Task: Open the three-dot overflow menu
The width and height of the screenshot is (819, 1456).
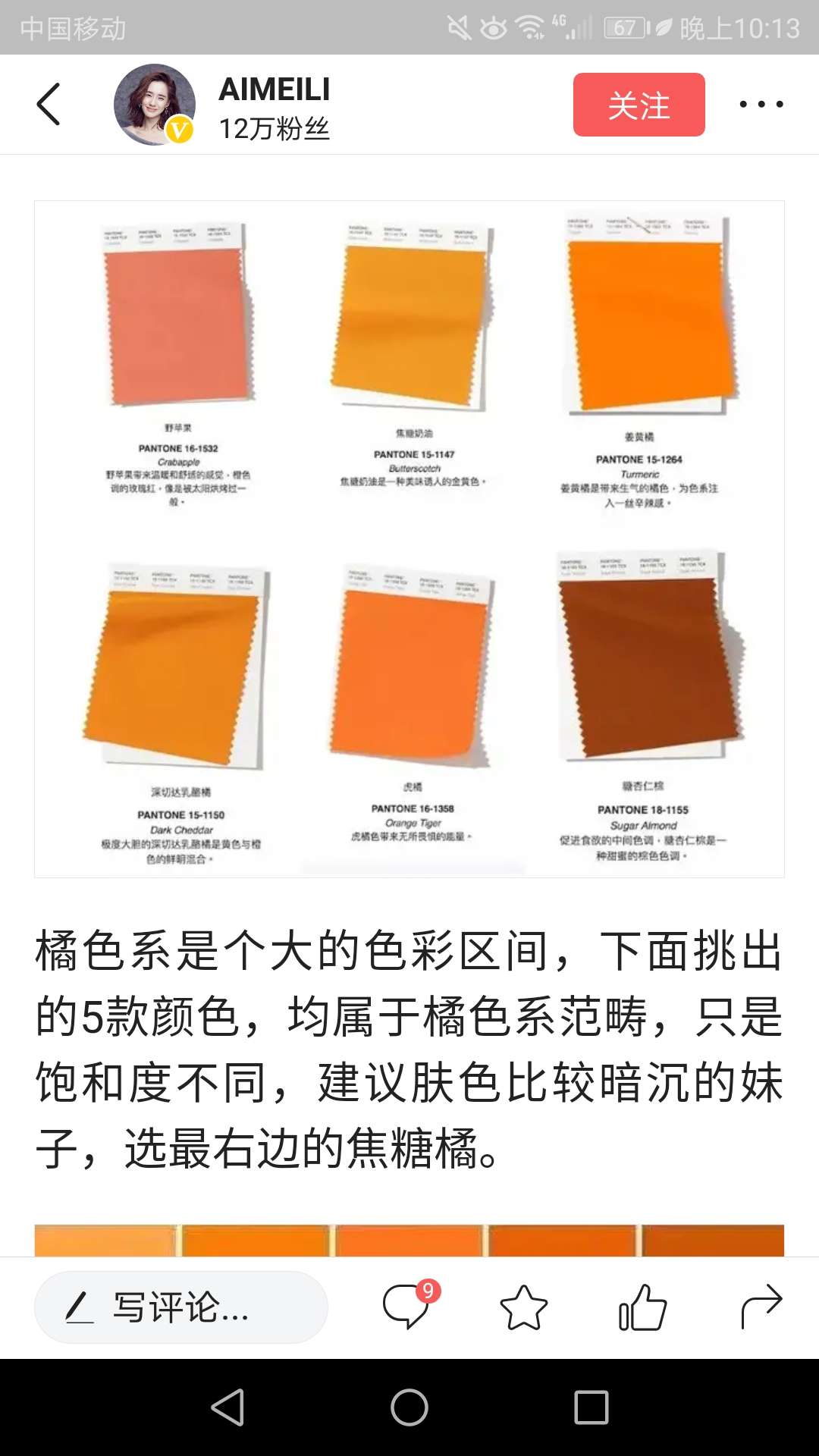Action: coord(761,104)
